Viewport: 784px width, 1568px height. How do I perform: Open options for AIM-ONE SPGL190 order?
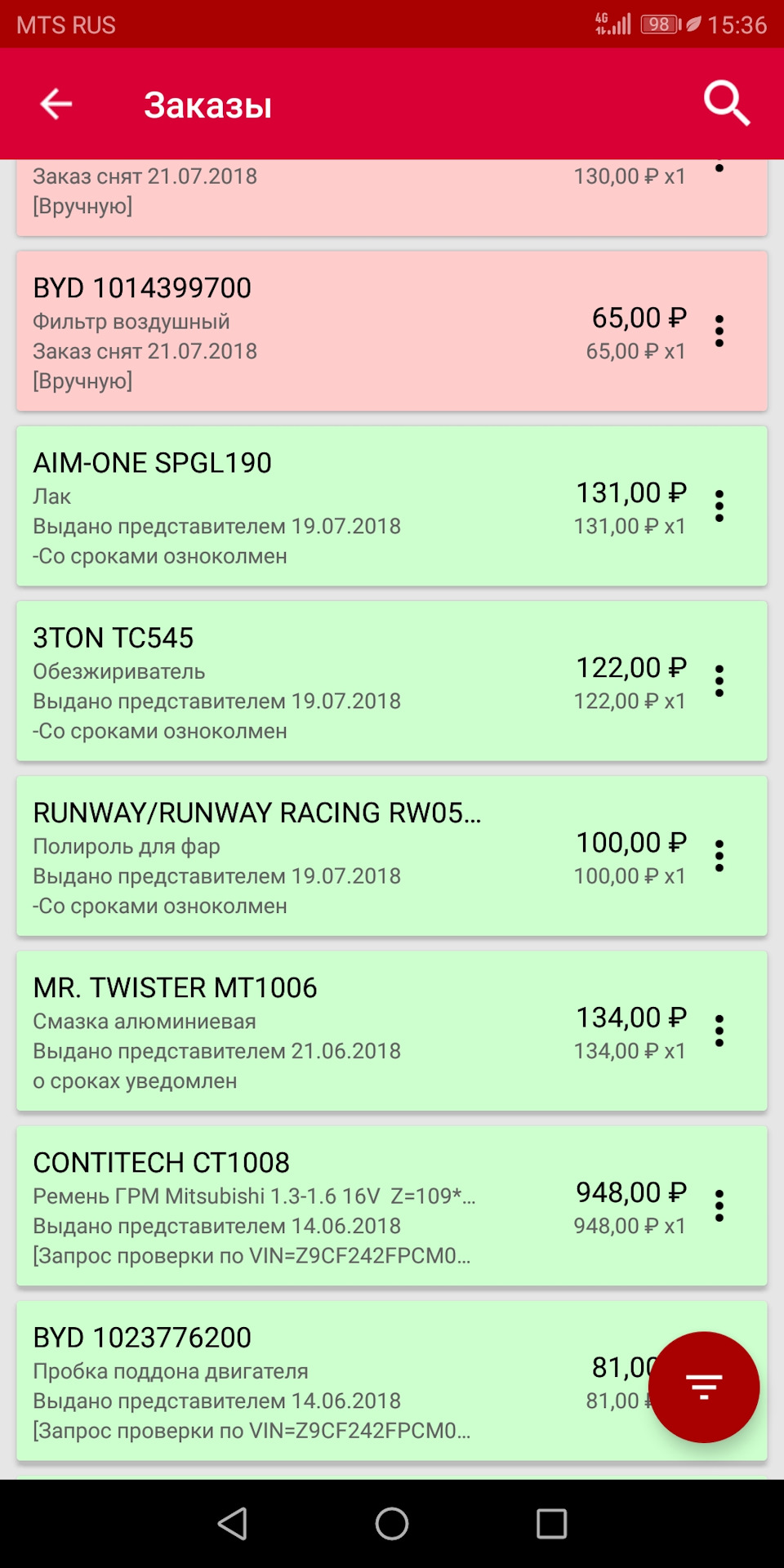tap(719, 506)
